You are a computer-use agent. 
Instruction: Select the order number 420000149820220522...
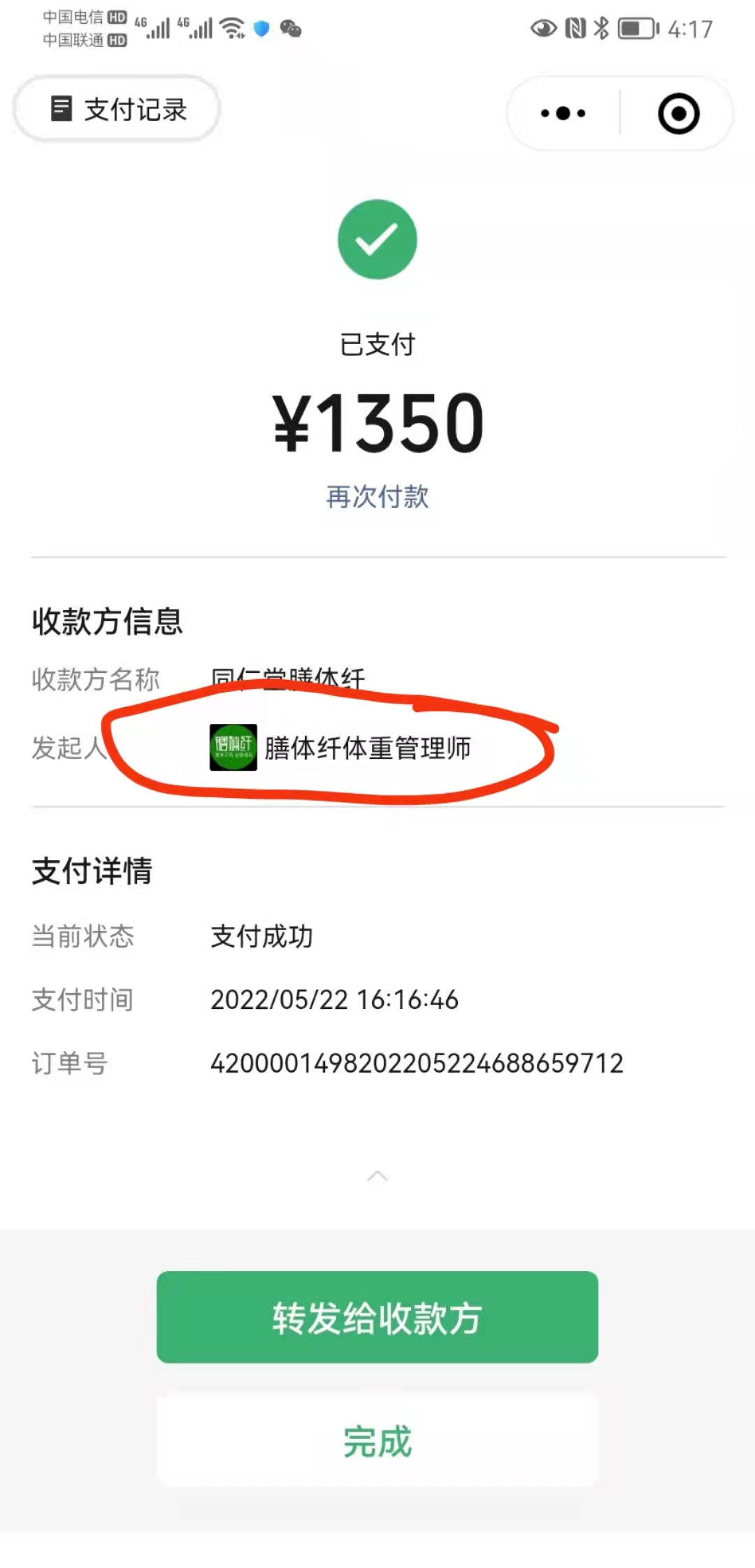[x=416, y=1062]
